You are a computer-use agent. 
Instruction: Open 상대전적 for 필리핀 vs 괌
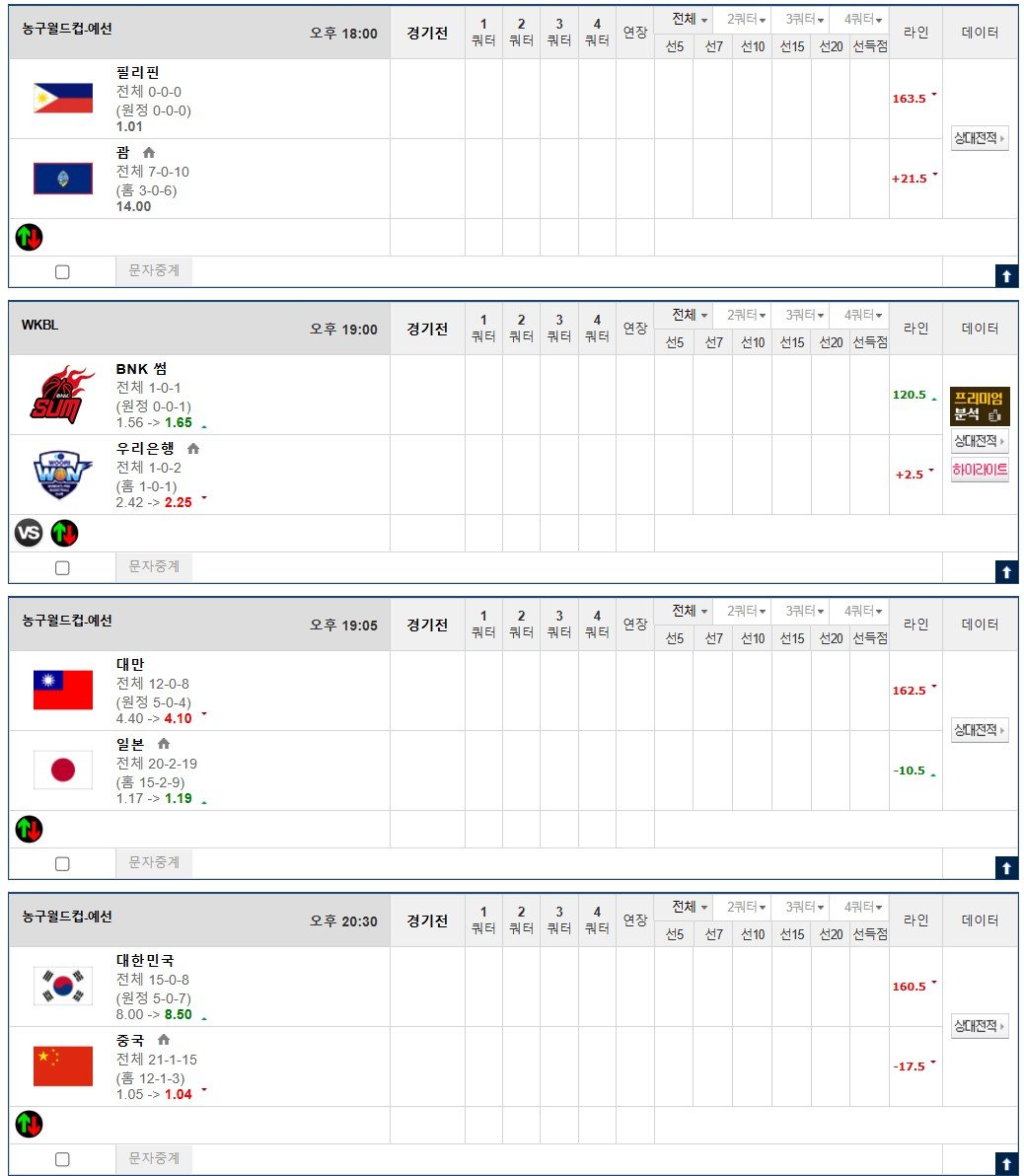[979, 139]
